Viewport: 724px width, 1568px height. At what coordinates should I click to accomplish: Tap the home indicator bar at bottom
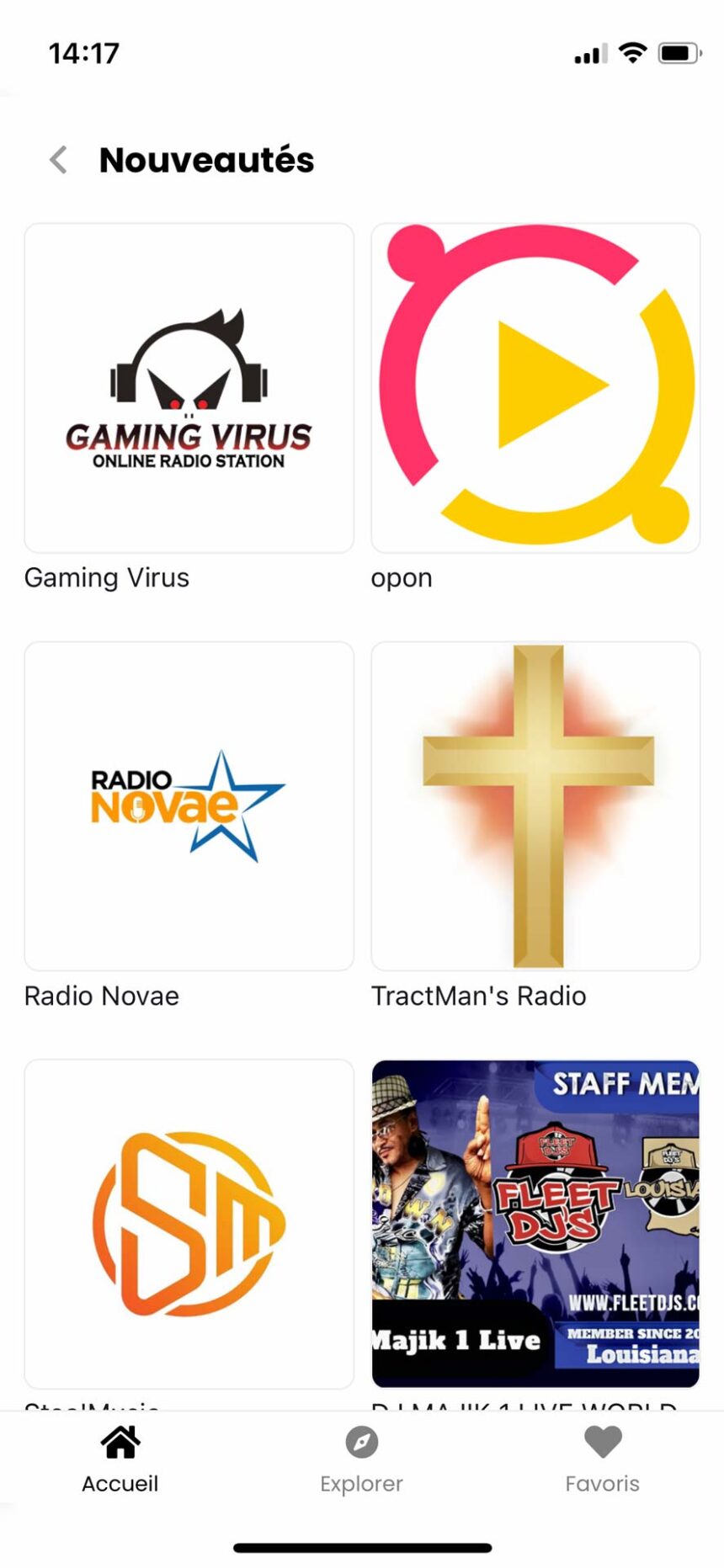coord(362,1546)
